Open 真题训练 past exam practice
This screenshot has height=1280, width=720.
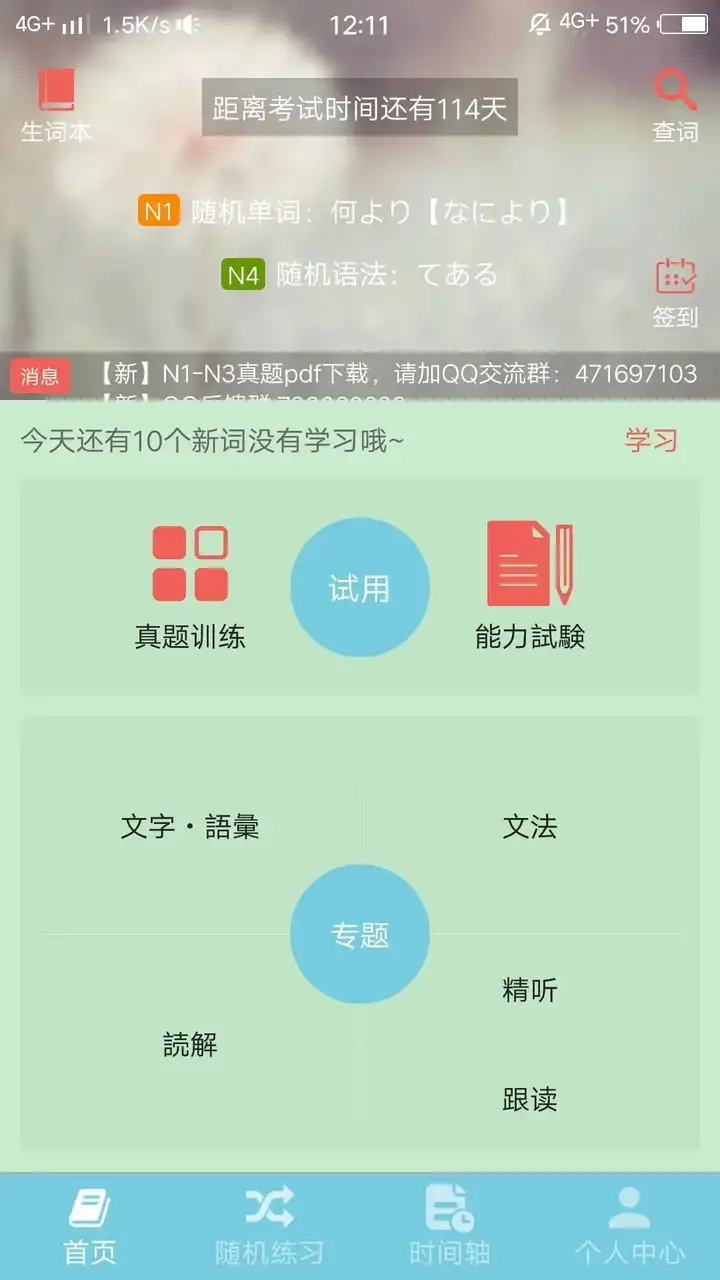tap(190, 587)
